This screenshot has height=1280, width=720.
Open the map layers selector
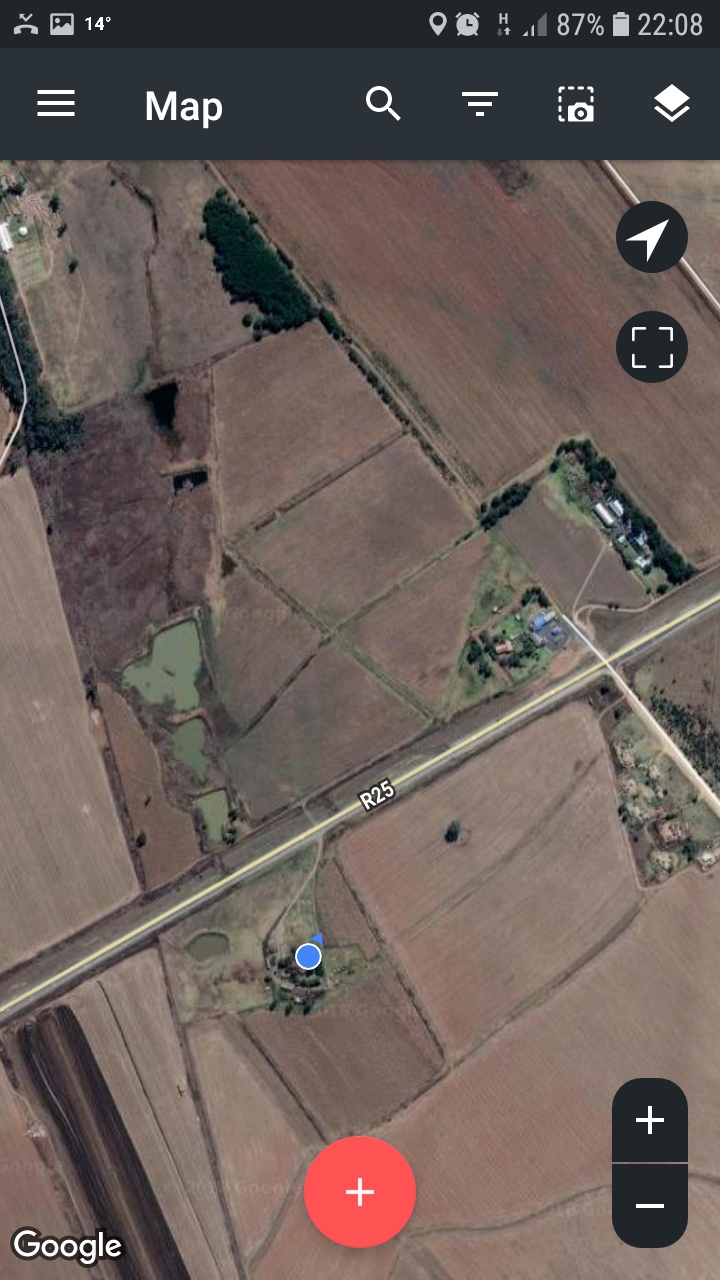(672, 104)
